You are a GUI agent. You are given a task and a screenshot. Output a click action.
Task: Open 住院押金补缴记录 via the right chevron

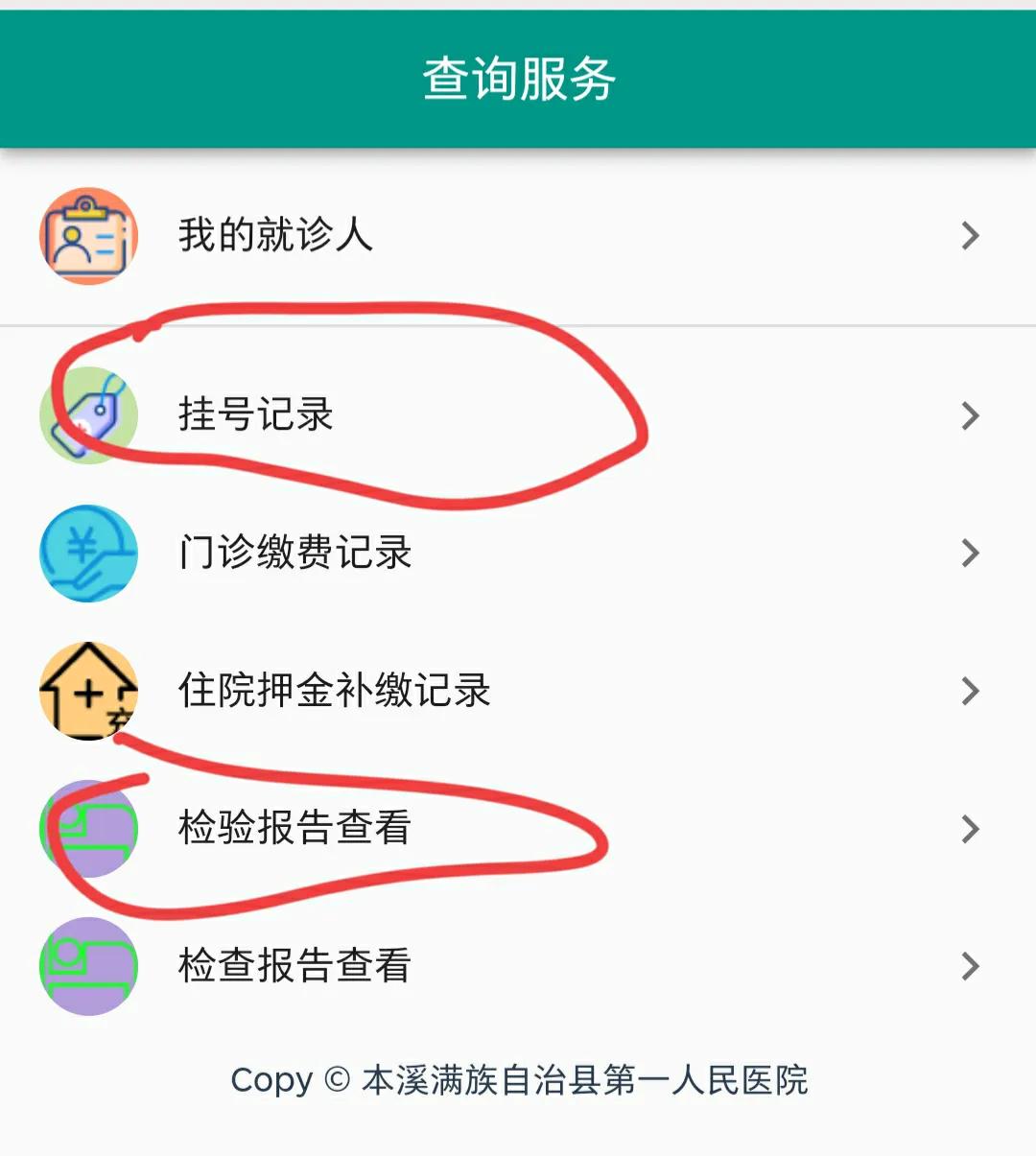coord(968,691)
